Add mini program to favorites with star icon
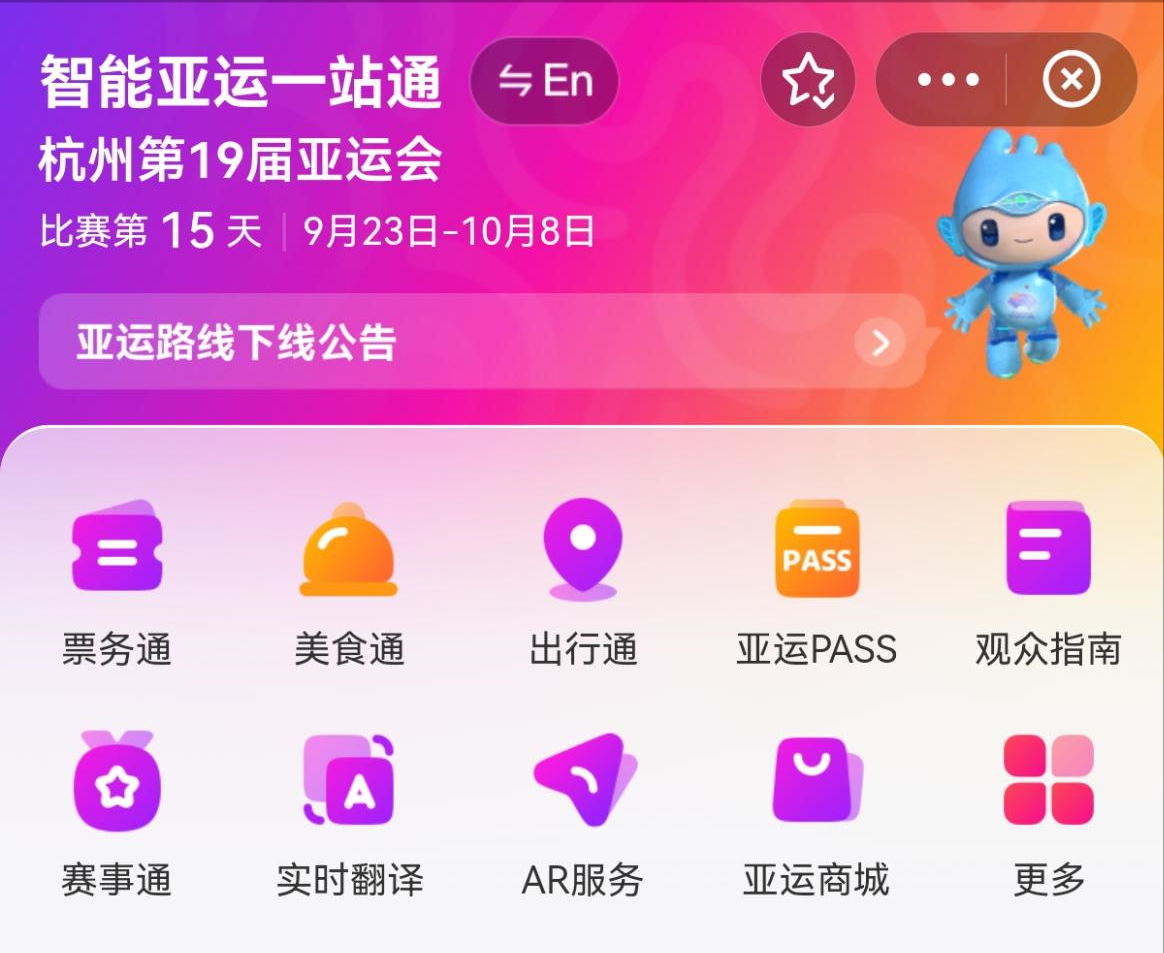 [807, 80]
